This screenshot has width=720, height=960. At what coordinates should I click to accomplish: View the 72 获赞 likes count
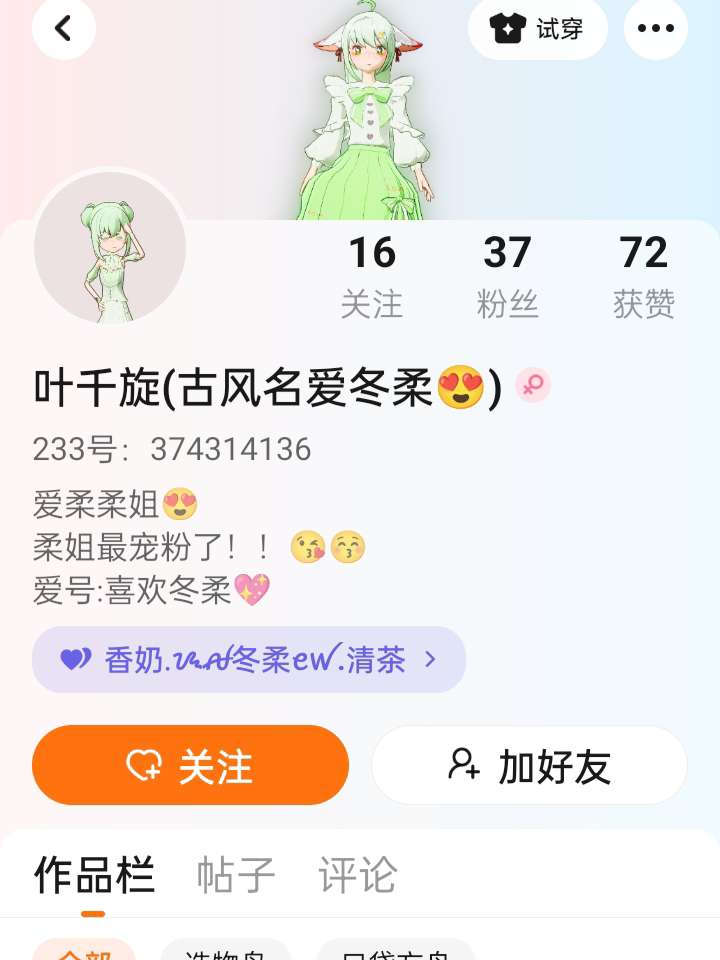[643, 277]
